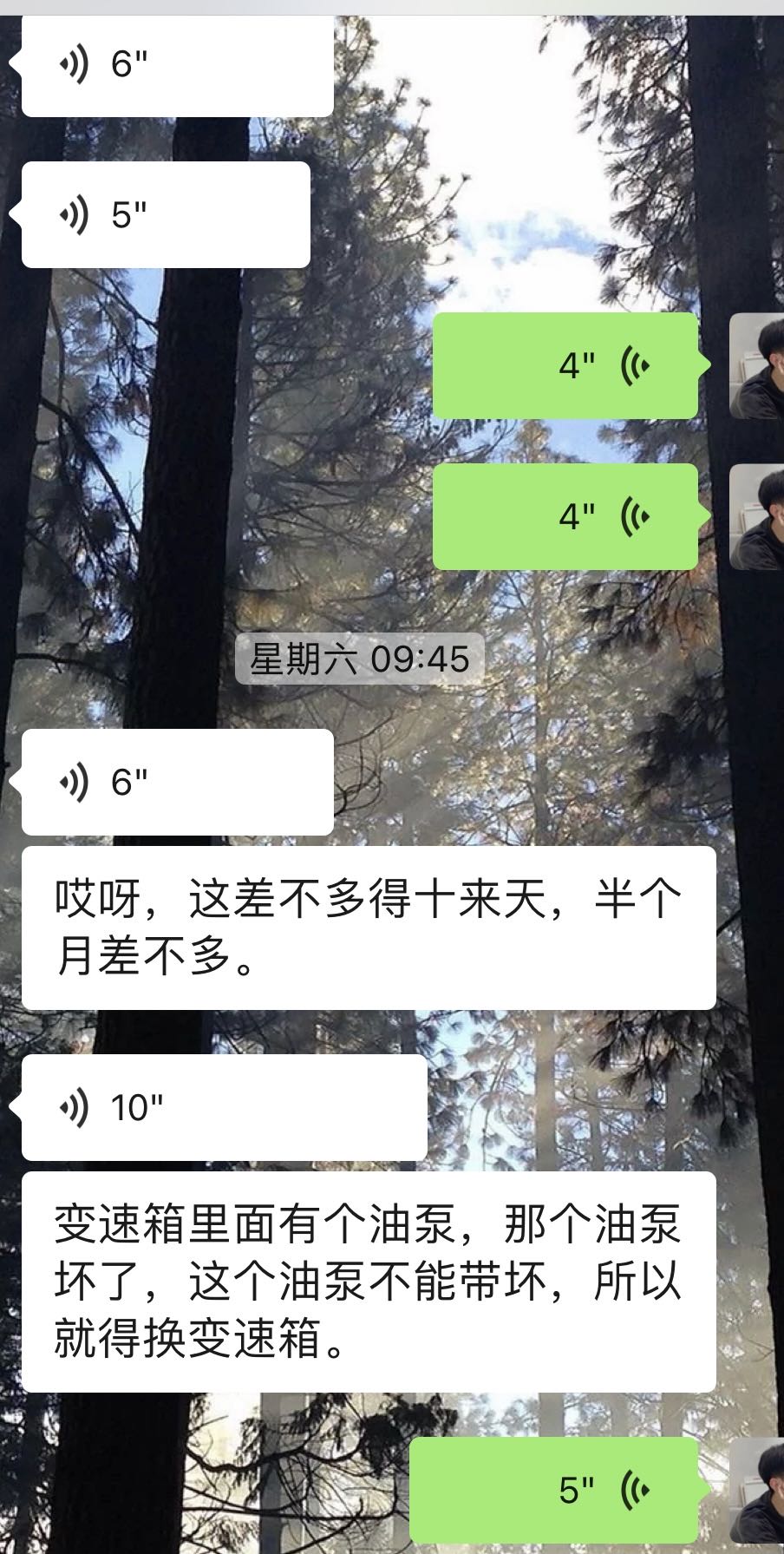This screenshot has width=784, height=1554.
Task: Play the sent 4-second voice message just above the 星期六 09:45 timestamp
Action: click(x=565, y=516)
